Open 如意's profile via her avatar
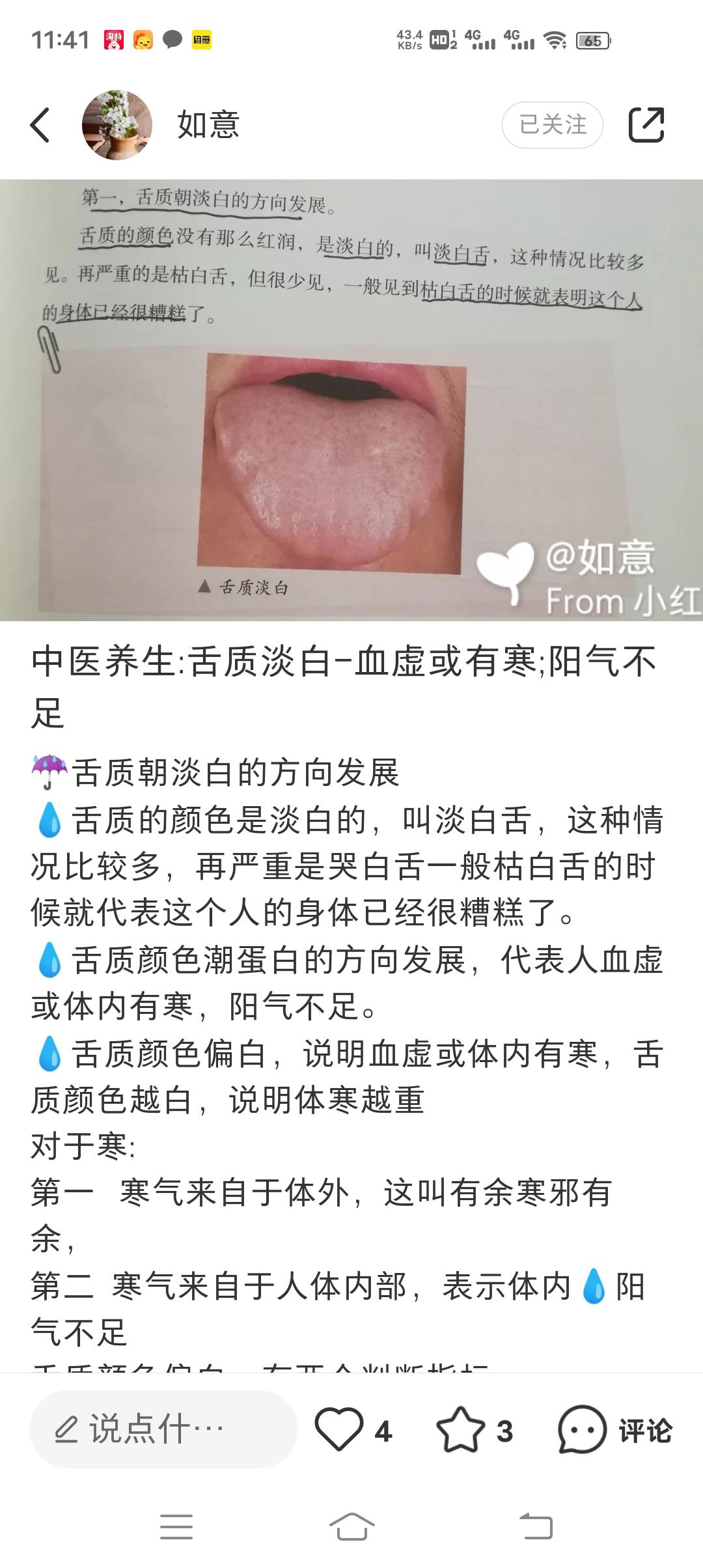This screenshot has width=703, height=1568. point(115,125)
